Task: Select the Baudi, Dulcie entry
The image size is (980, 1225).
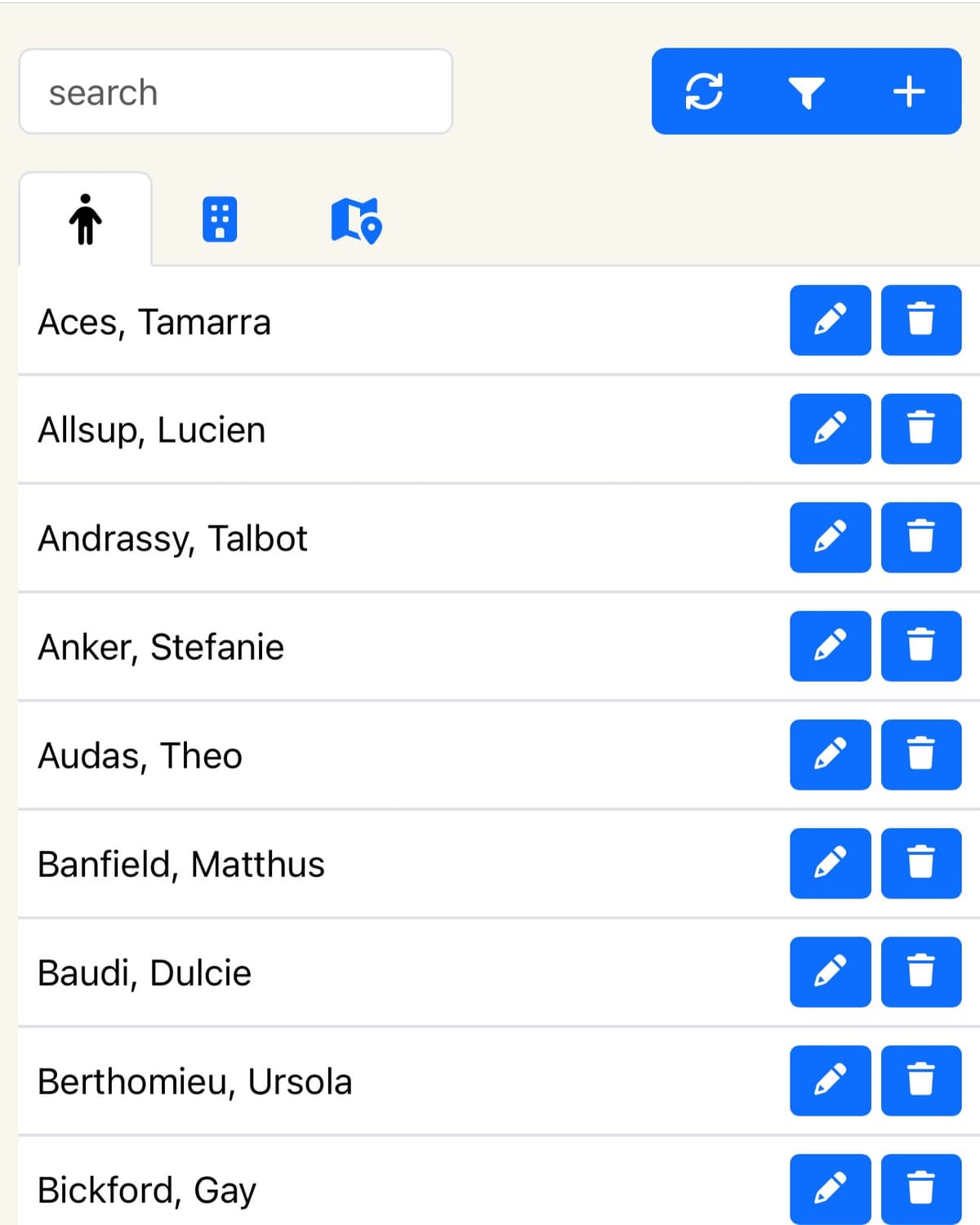Action: coord(145,973)
